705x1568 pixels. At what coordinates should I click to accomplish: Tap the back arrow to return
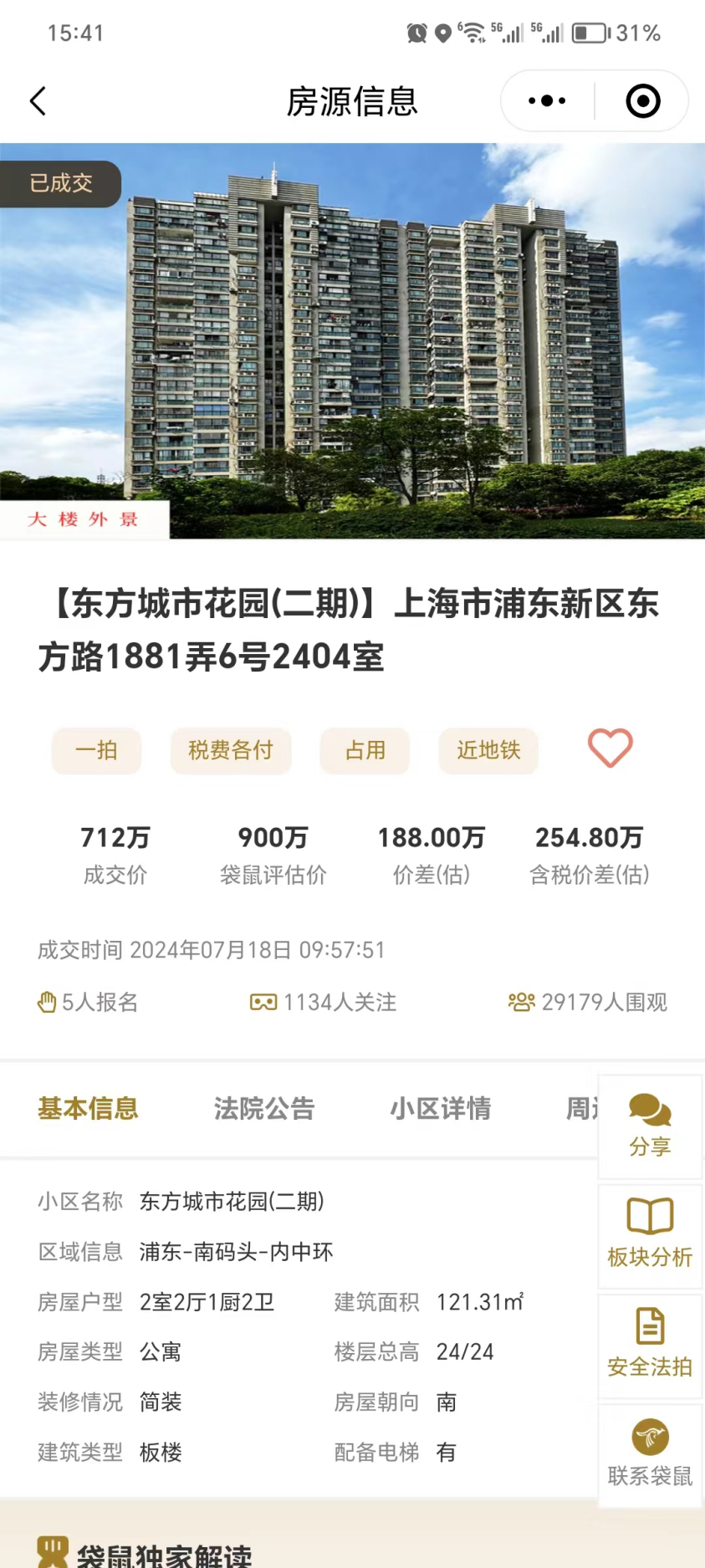[x=37, y=100]
